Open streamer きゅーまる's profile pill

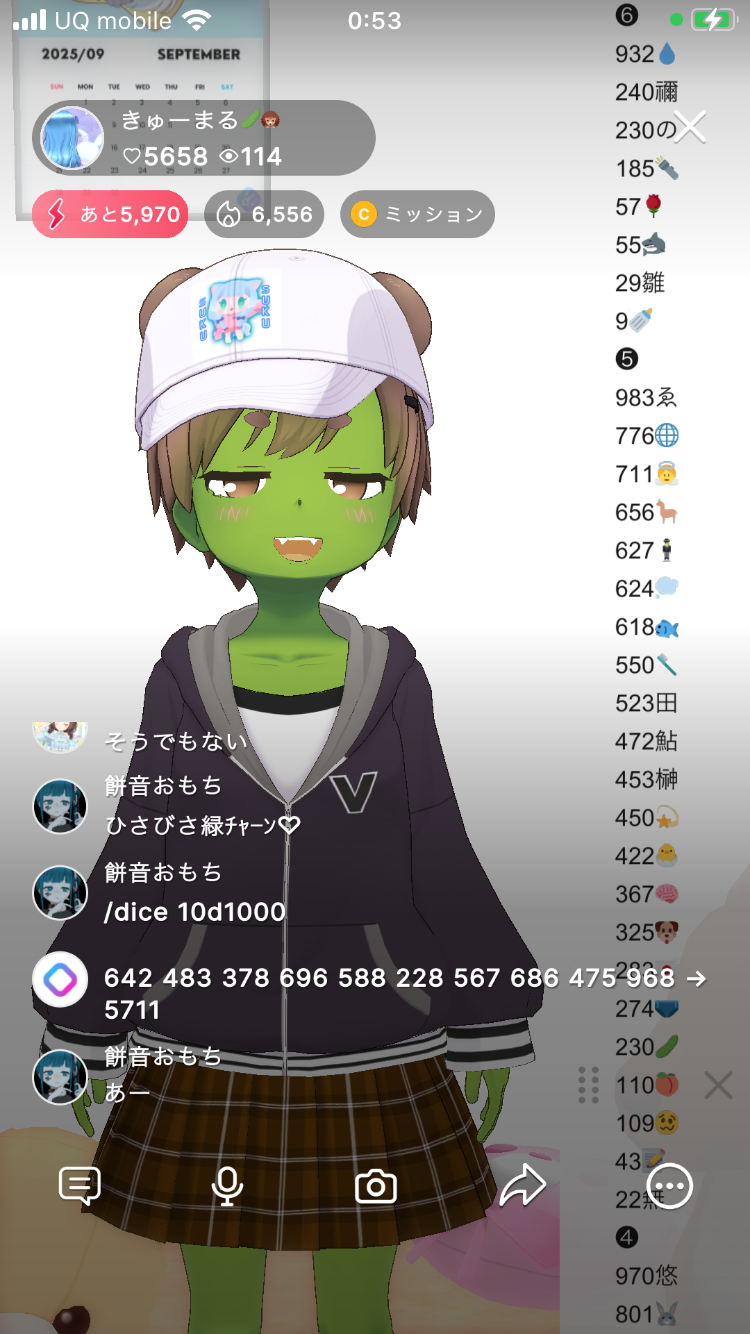tap(204, 138)
